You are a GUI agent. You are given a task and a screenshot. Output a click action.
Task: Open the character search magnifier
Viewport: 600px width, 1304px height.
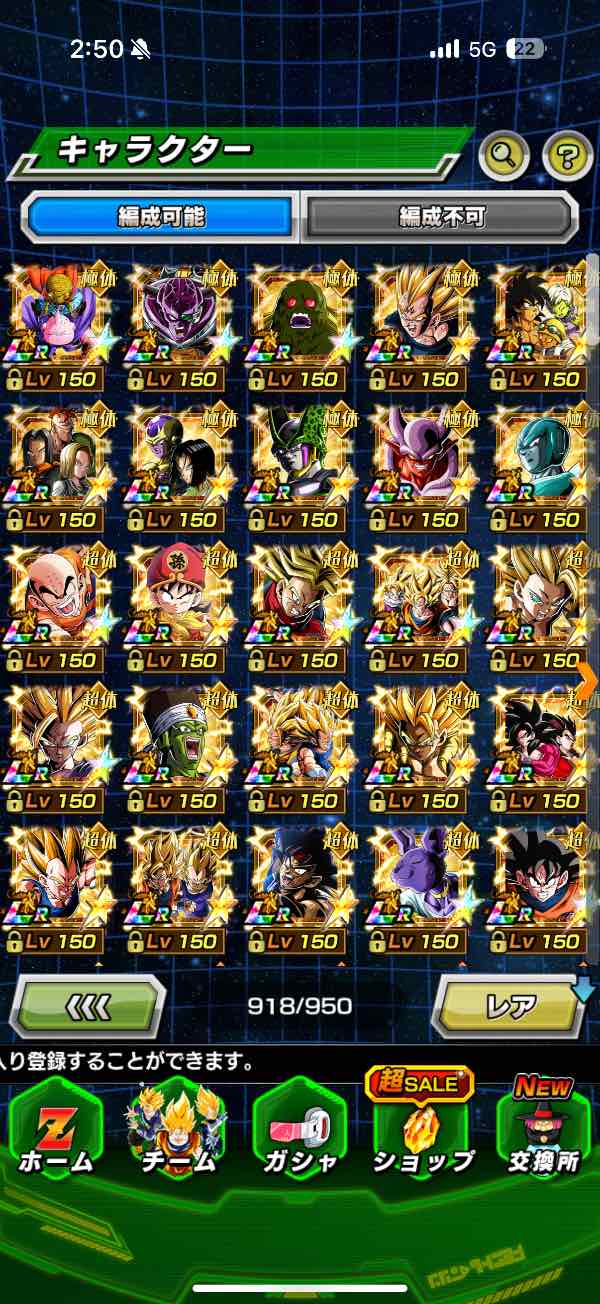(x=504, y=154)
